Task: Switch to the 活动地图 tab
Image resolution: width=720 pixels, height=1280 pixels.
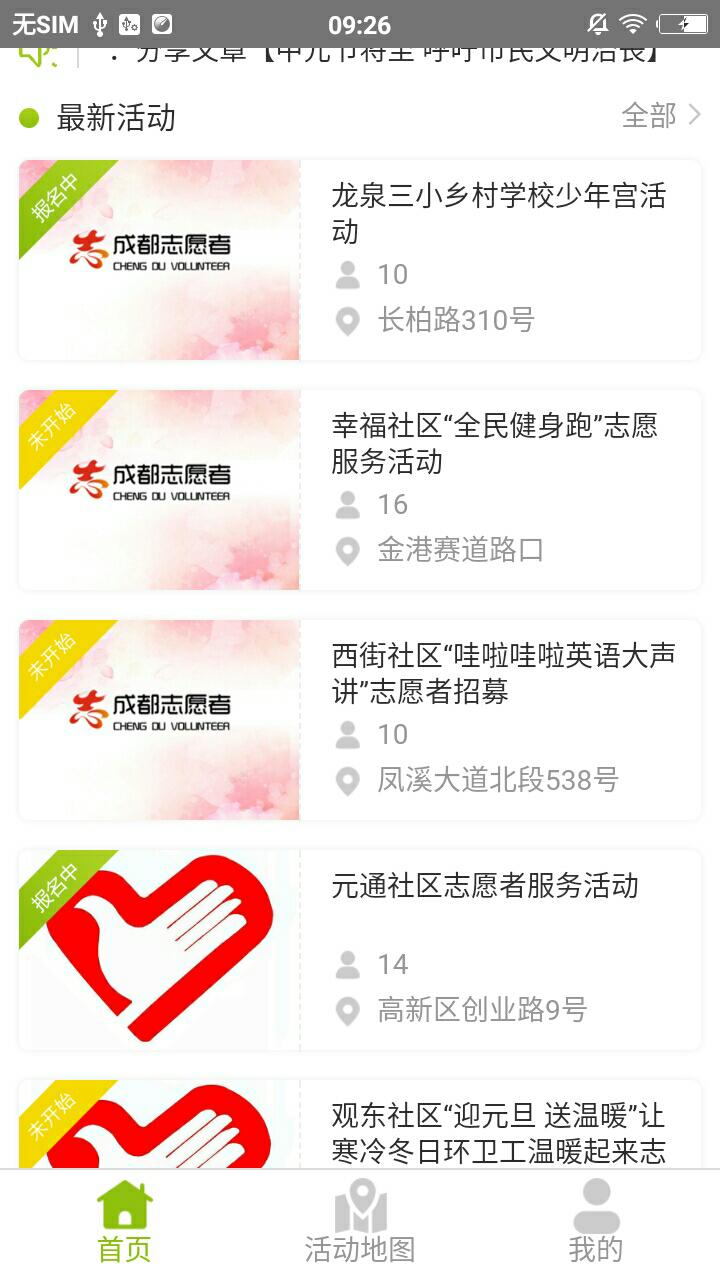Action: point(360,1222)
